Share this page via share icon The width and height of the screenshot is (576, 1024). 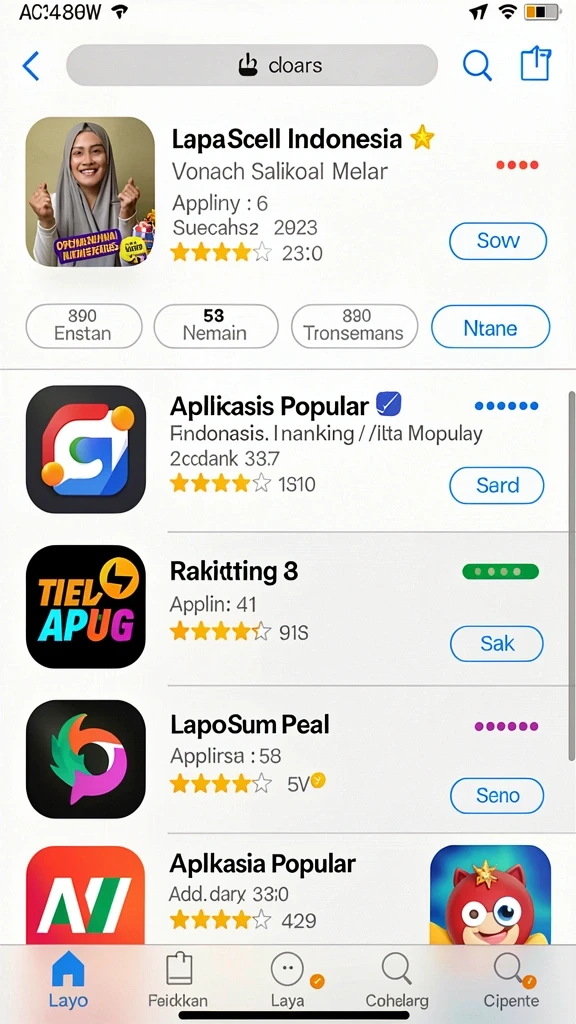(536, 65)
